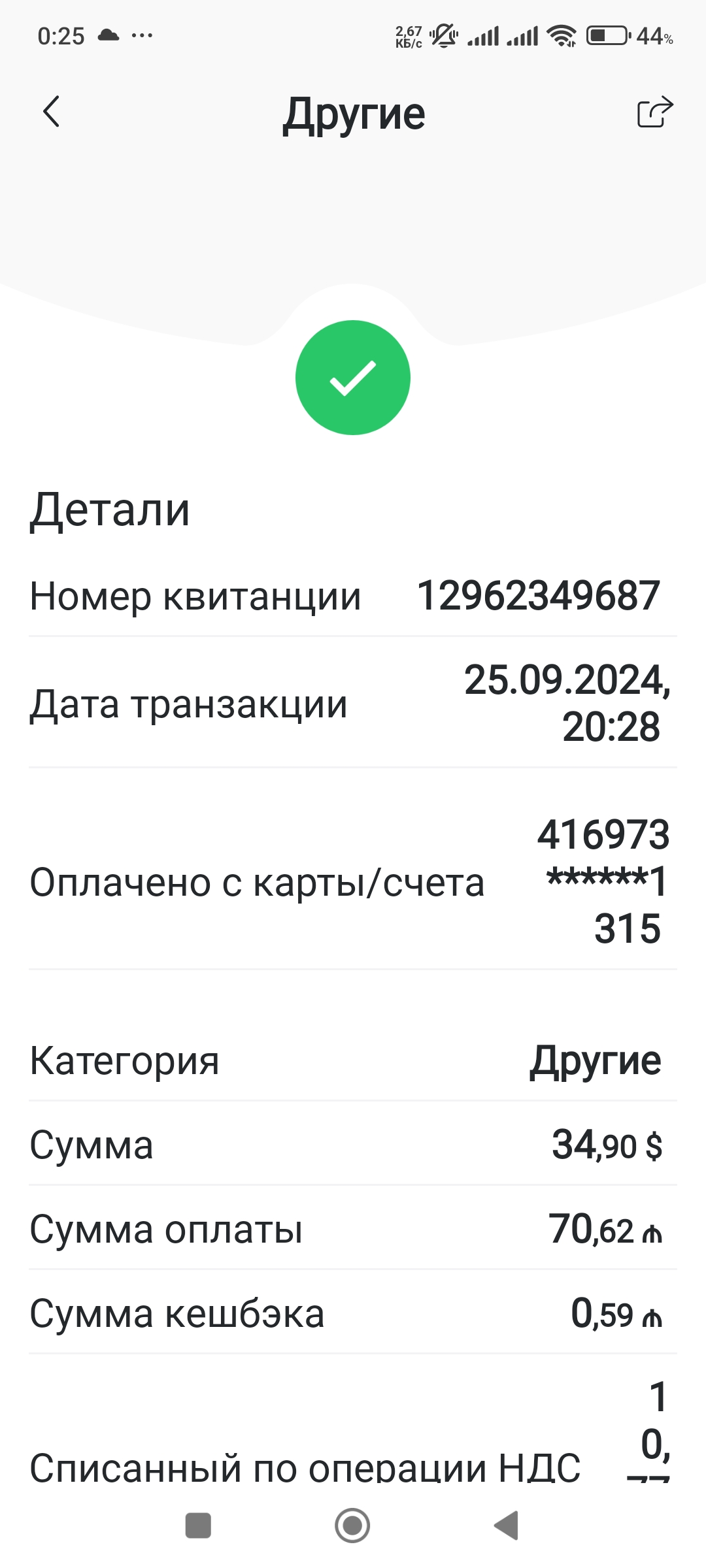706x1568 pixels.
Task: Go back from the Другие receipt screen
Action: [51, 112]
